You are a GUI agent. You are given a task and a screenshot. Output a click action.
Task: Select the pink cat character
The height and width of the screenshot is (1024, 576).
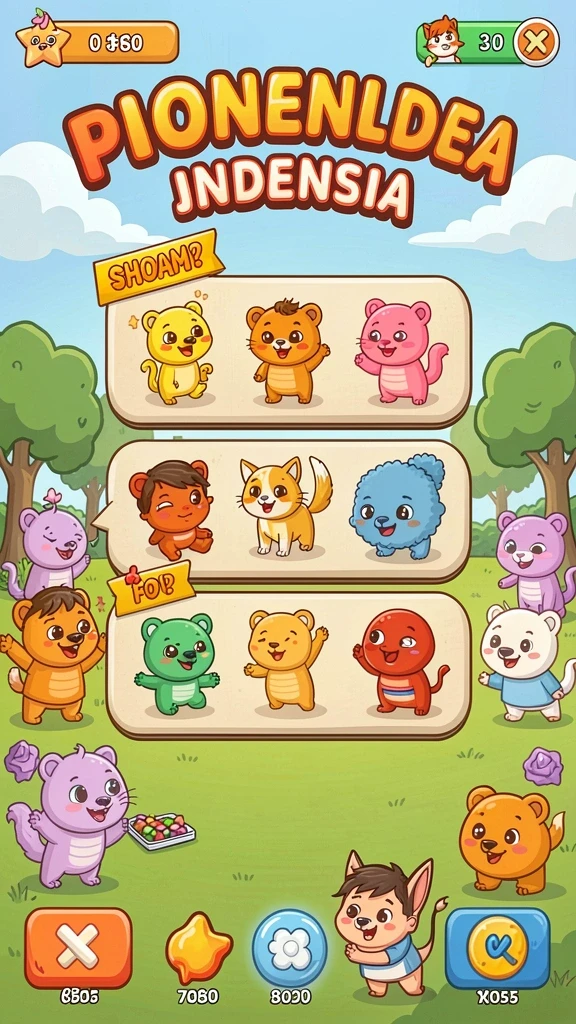pyautogui.click(x=400, y=351)
